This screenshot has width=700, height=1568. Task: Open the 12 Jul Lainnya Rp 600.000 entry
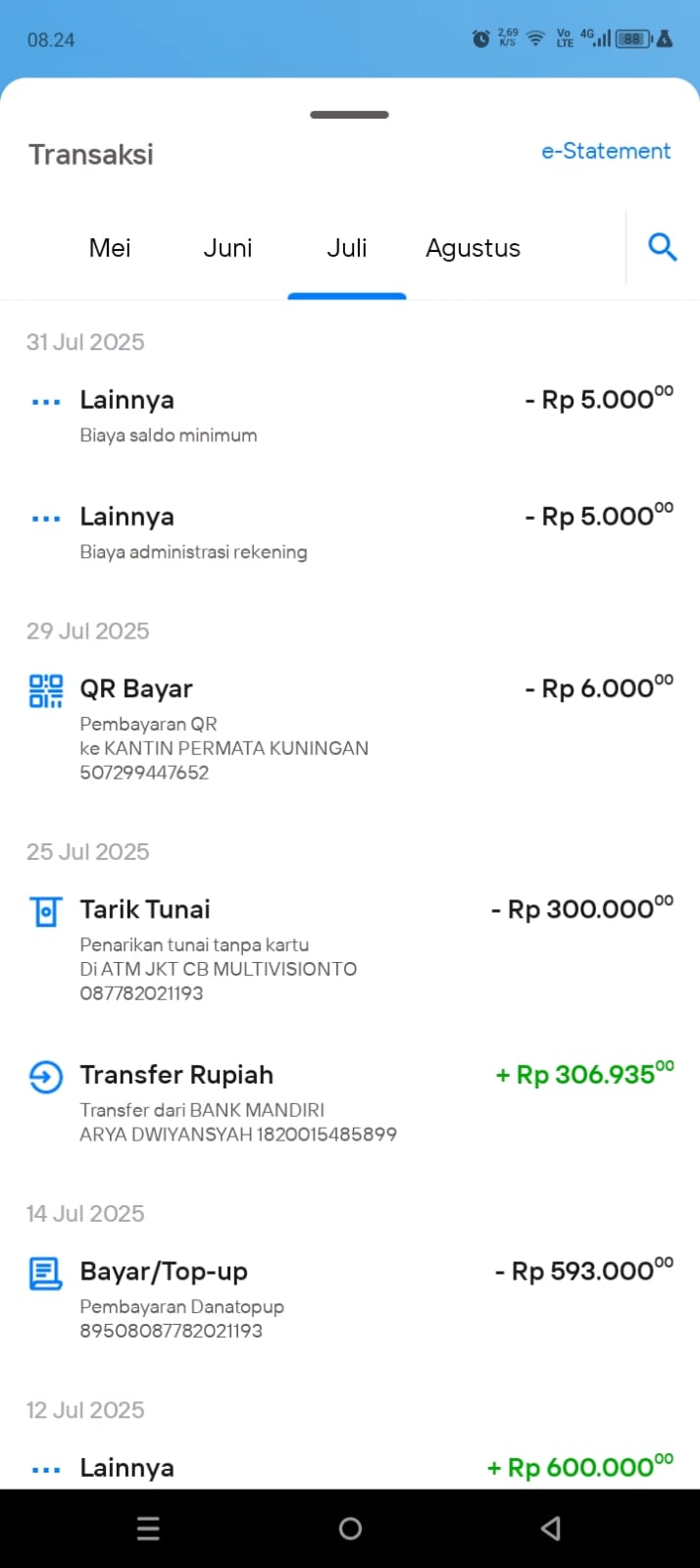coord(350,1467)
